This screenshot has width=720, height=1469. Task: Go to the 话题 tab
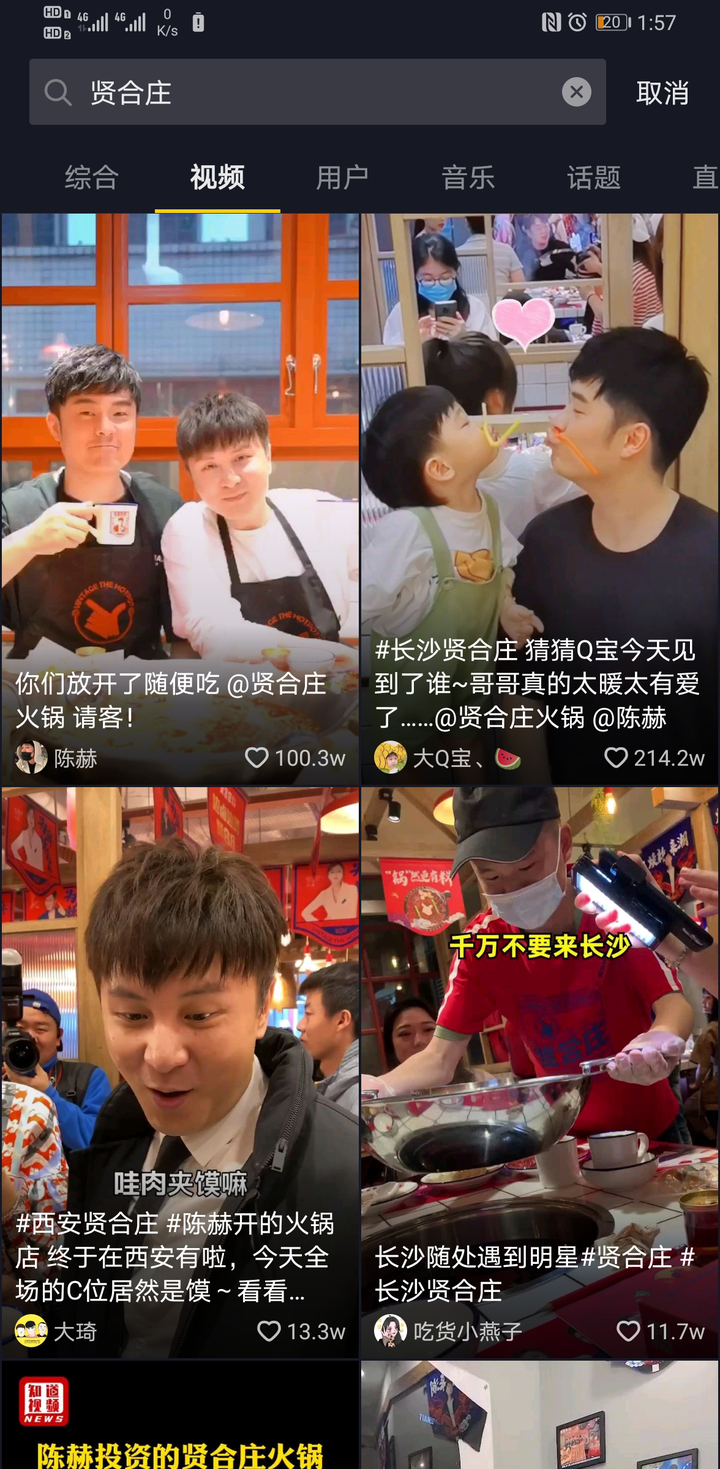[594, 178]
